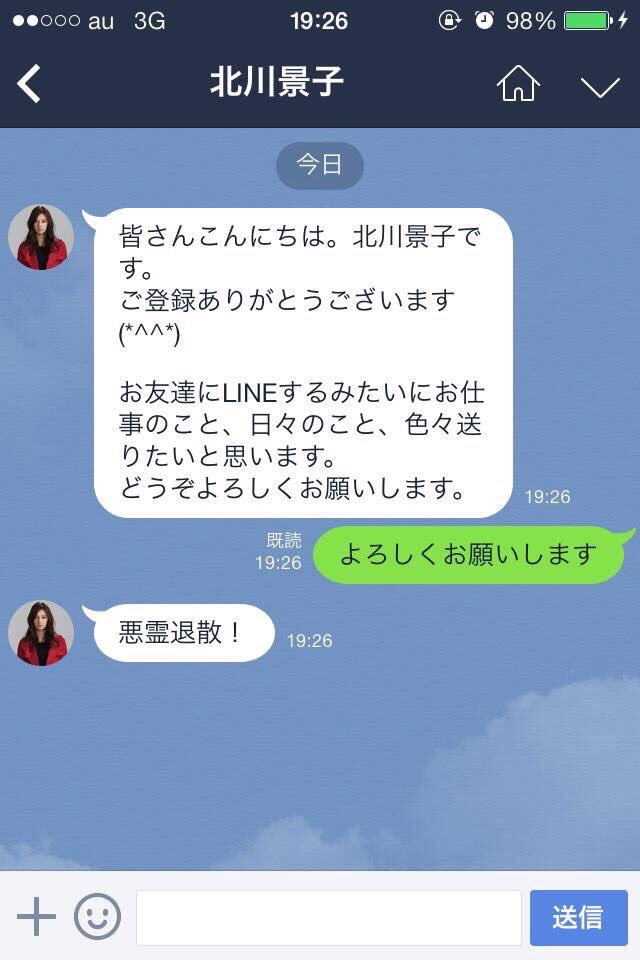Go back from the 北川景子 chat

click(30, 84)
